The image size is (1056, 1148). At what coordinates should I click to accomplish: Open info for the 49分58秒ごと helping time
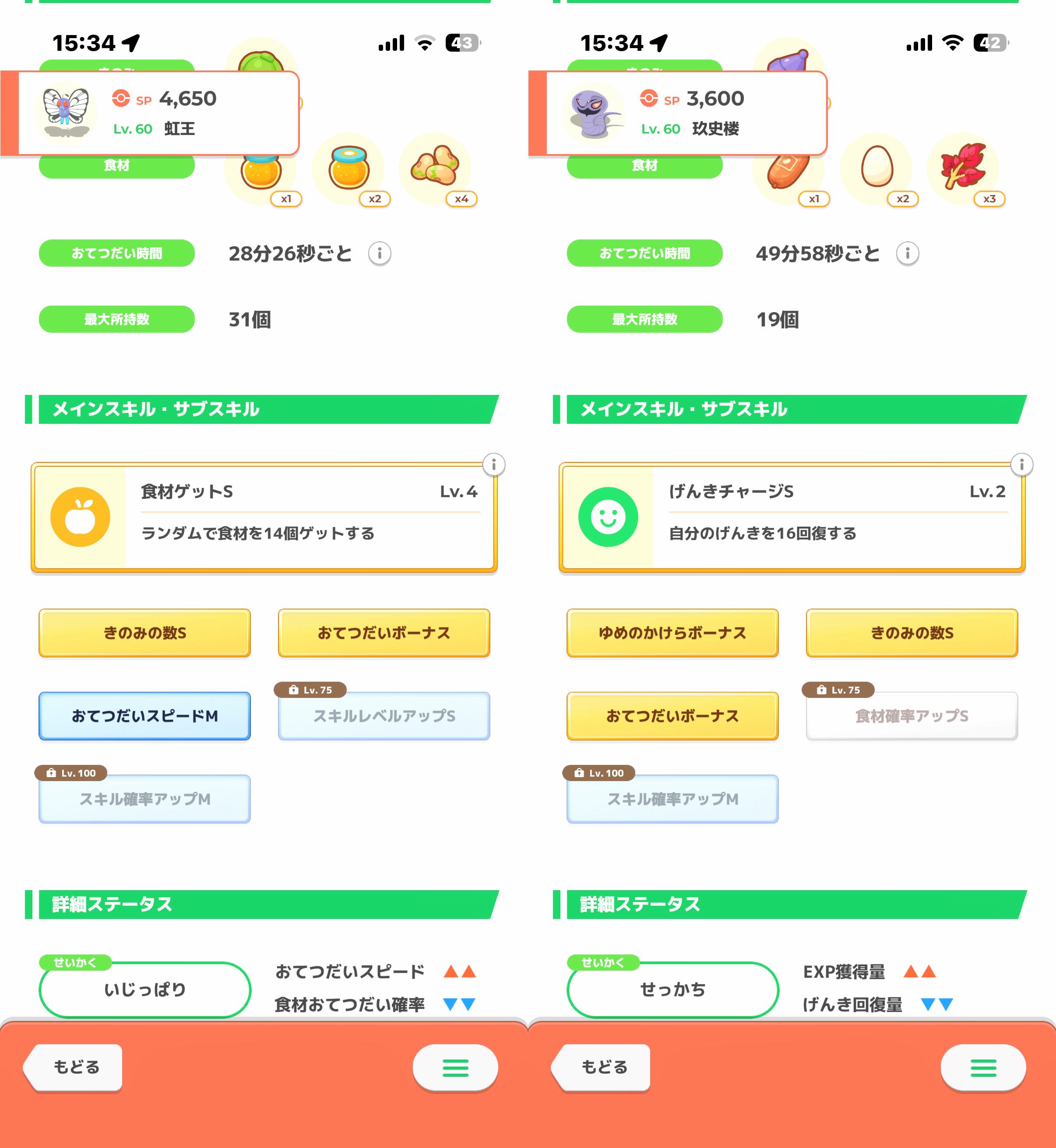(908, 253)
